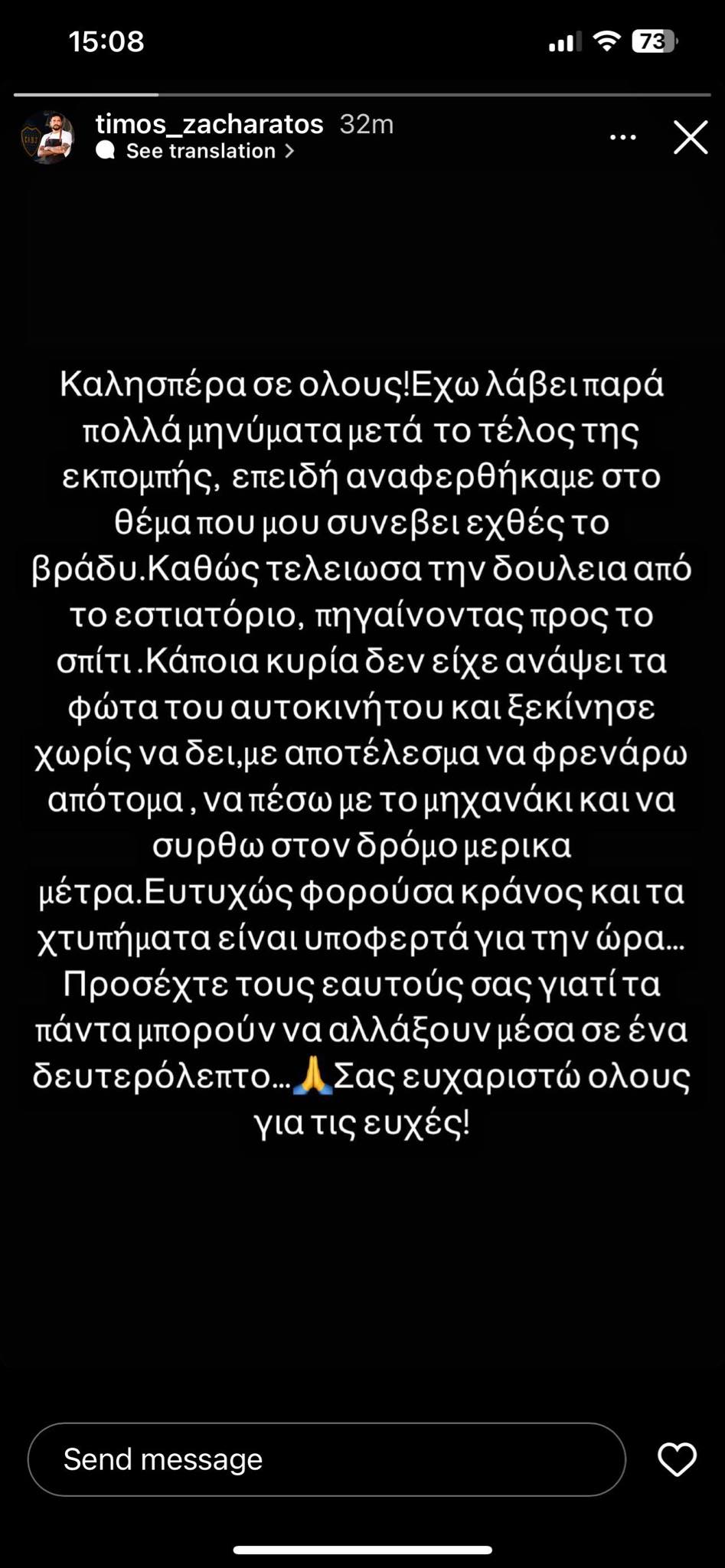The image size is (725, 1568).
Task: Like the story with the heart
Action: tap(677, 1459)
